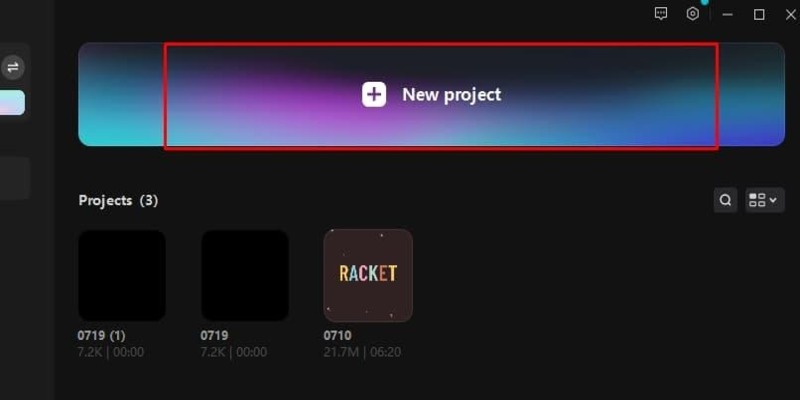Image resolution: width=800 pixels, height=400 pixels.
Task: Open the 0719 project
Action: tap(245, 274)
